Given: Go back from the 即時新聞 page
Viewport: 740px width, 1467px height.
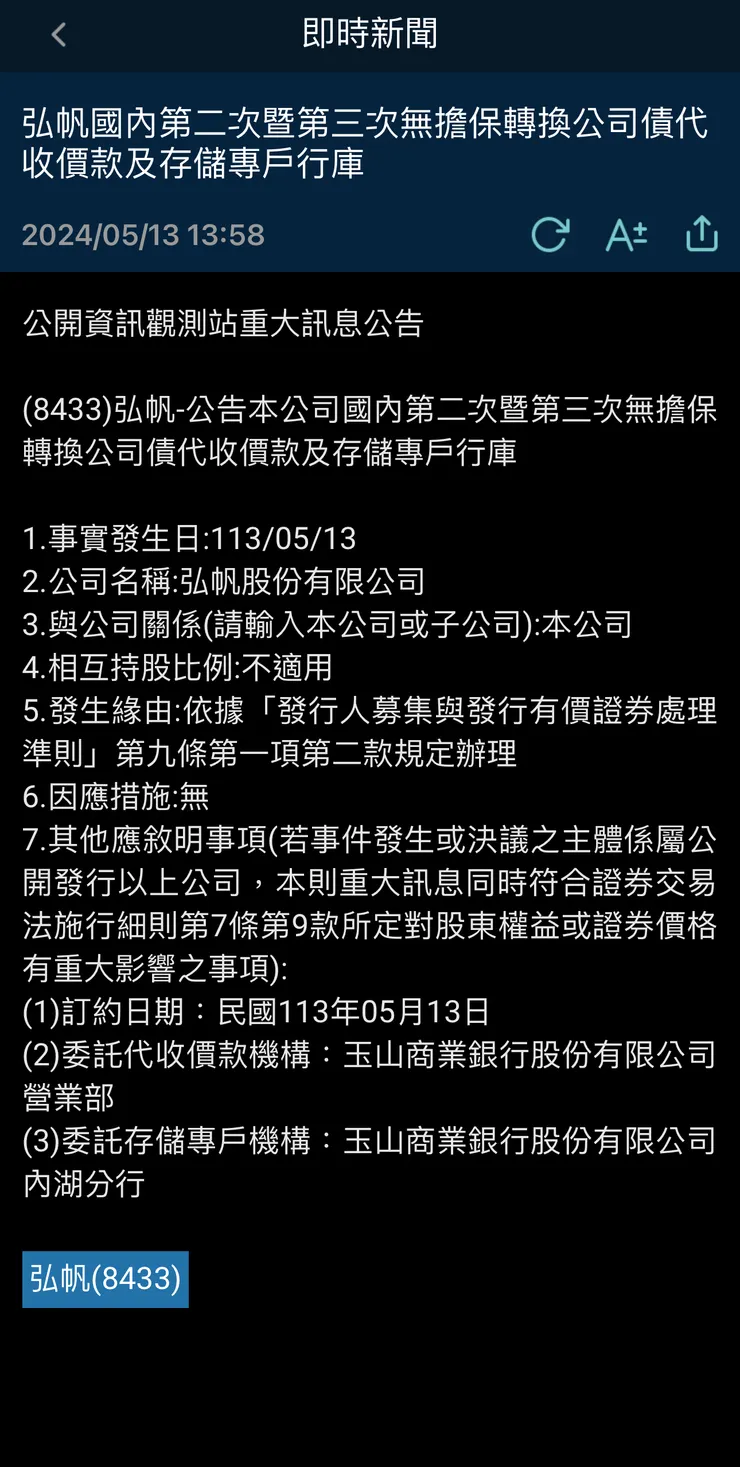Looking at the screenshot, I should (x=59, y=35).
